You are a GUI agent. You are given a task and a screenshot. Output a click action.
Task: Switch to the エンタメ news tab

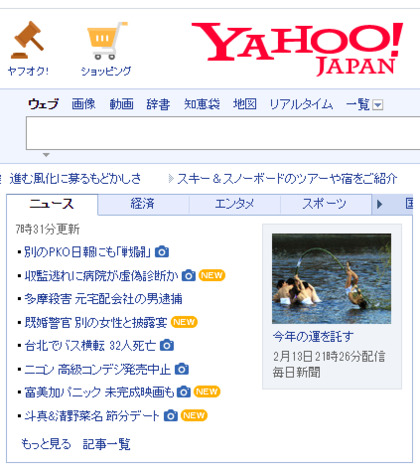click(234, 204)
